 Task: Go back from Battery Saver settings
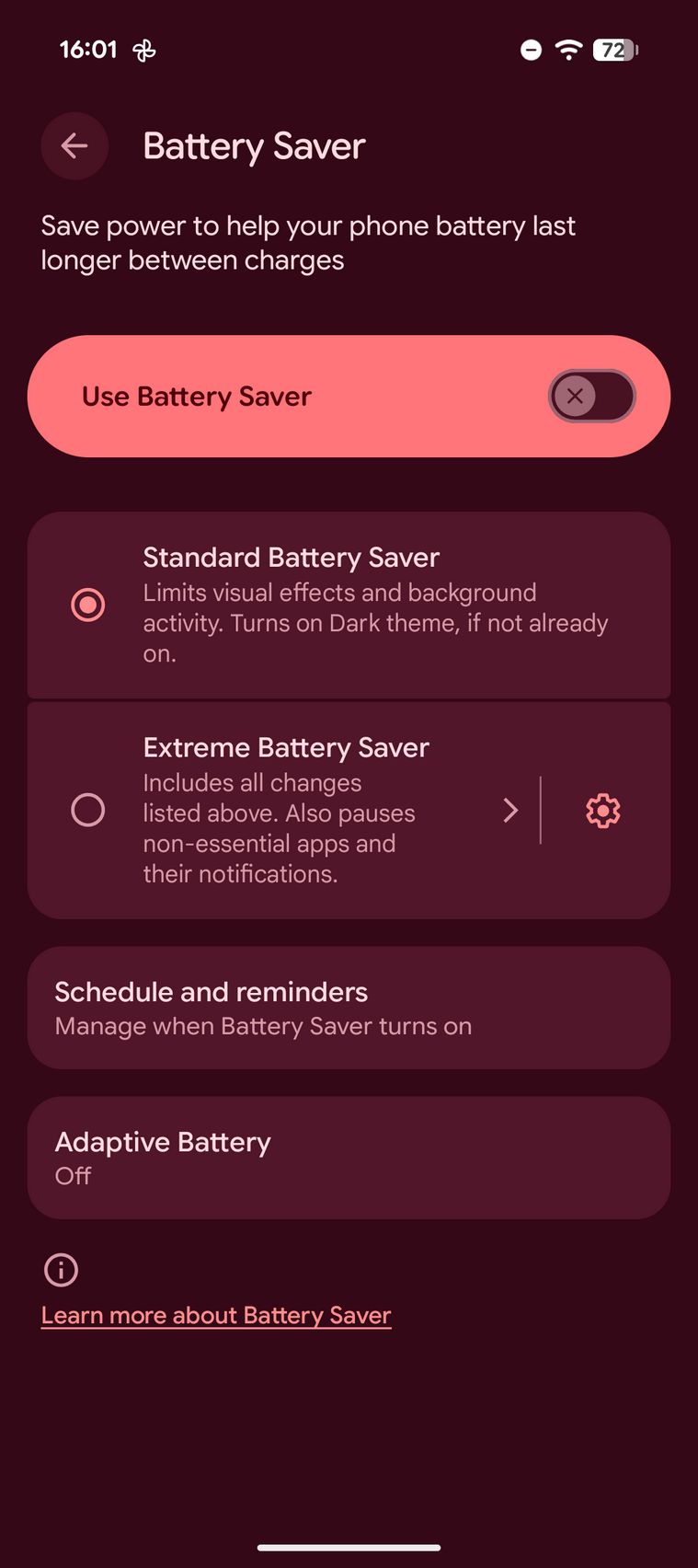click(x=74, y=145)
